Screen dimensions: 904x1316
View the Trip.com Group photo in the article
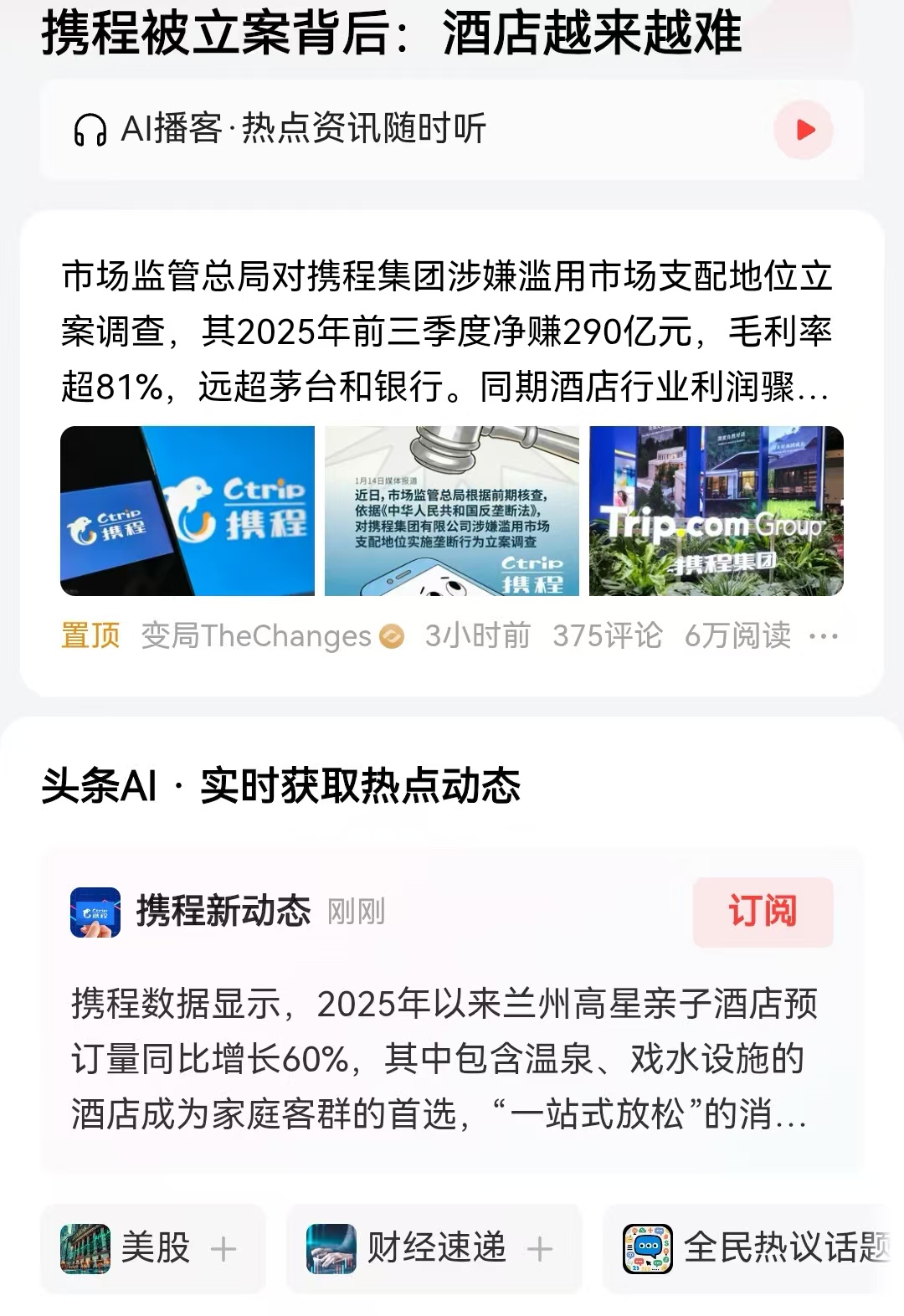[x=717, y=511]
